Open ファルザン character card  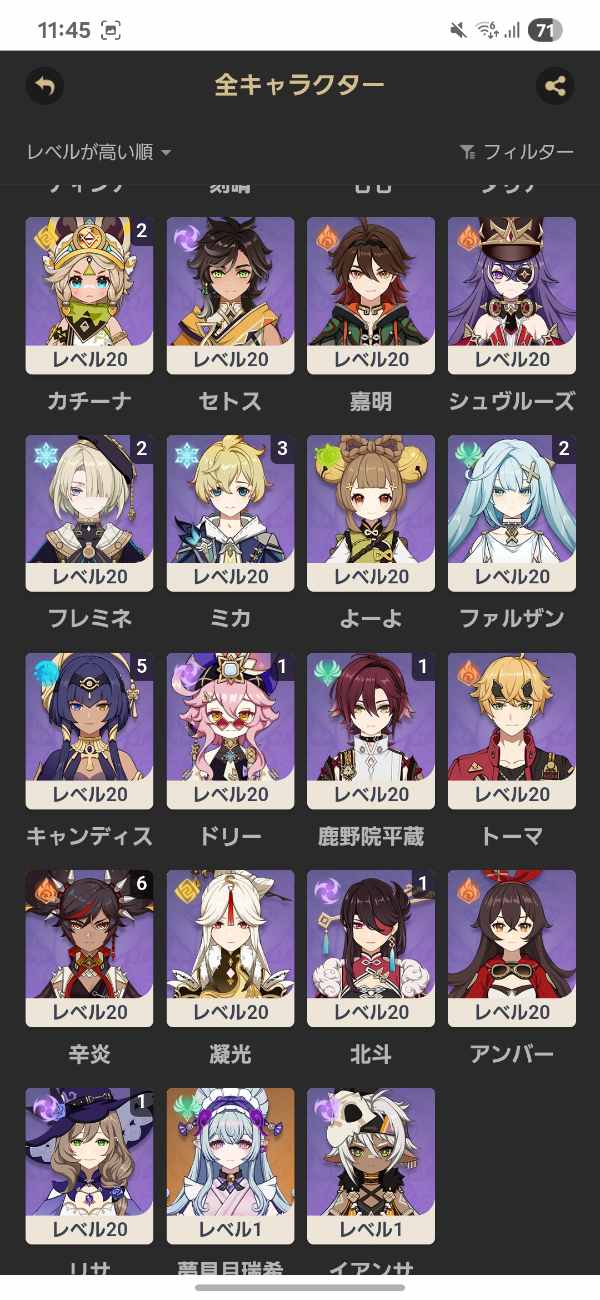coord(512,512)
